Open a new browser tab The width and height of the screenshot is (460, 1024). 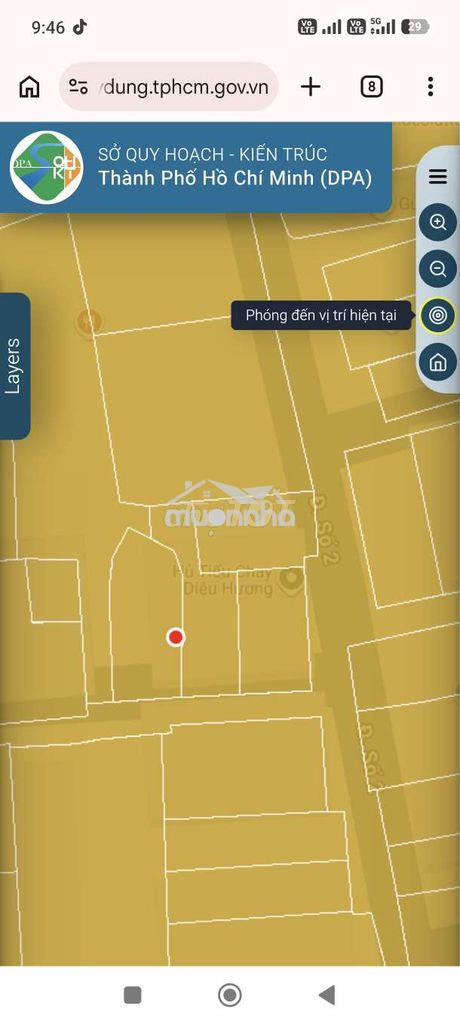[311, 87]
